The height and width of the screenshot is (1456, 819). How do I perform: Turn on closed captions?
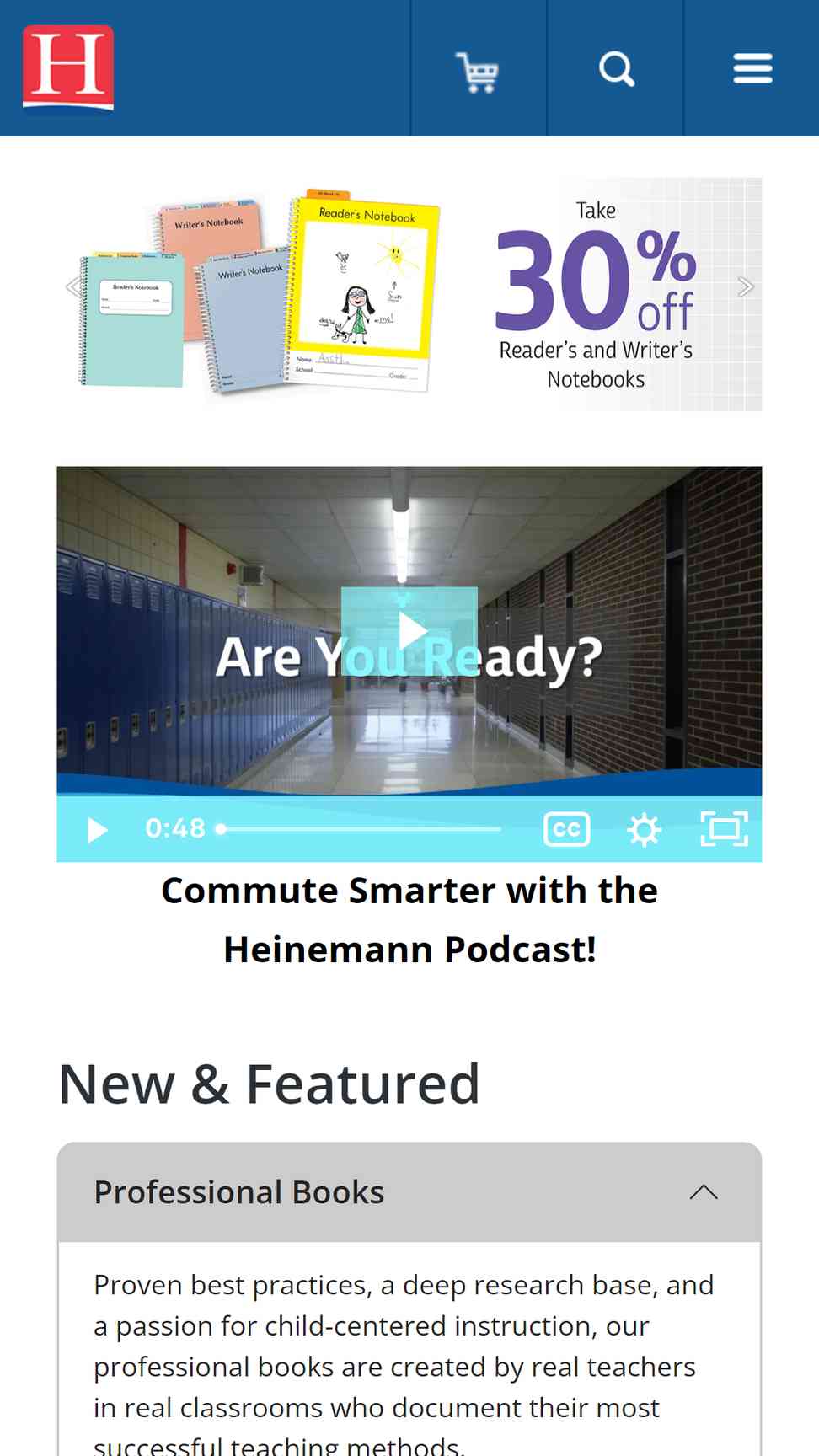567,830
